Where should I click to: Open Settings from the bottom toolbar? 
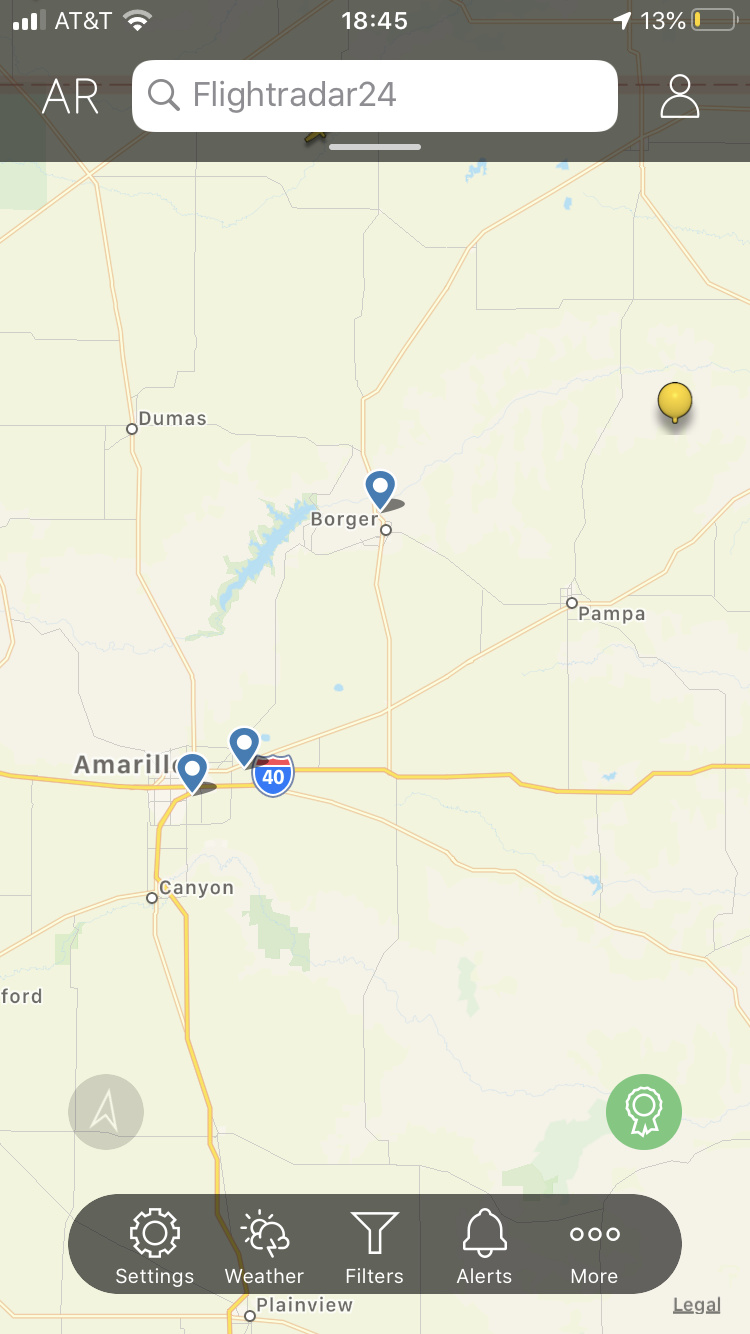click(154, 1245)
